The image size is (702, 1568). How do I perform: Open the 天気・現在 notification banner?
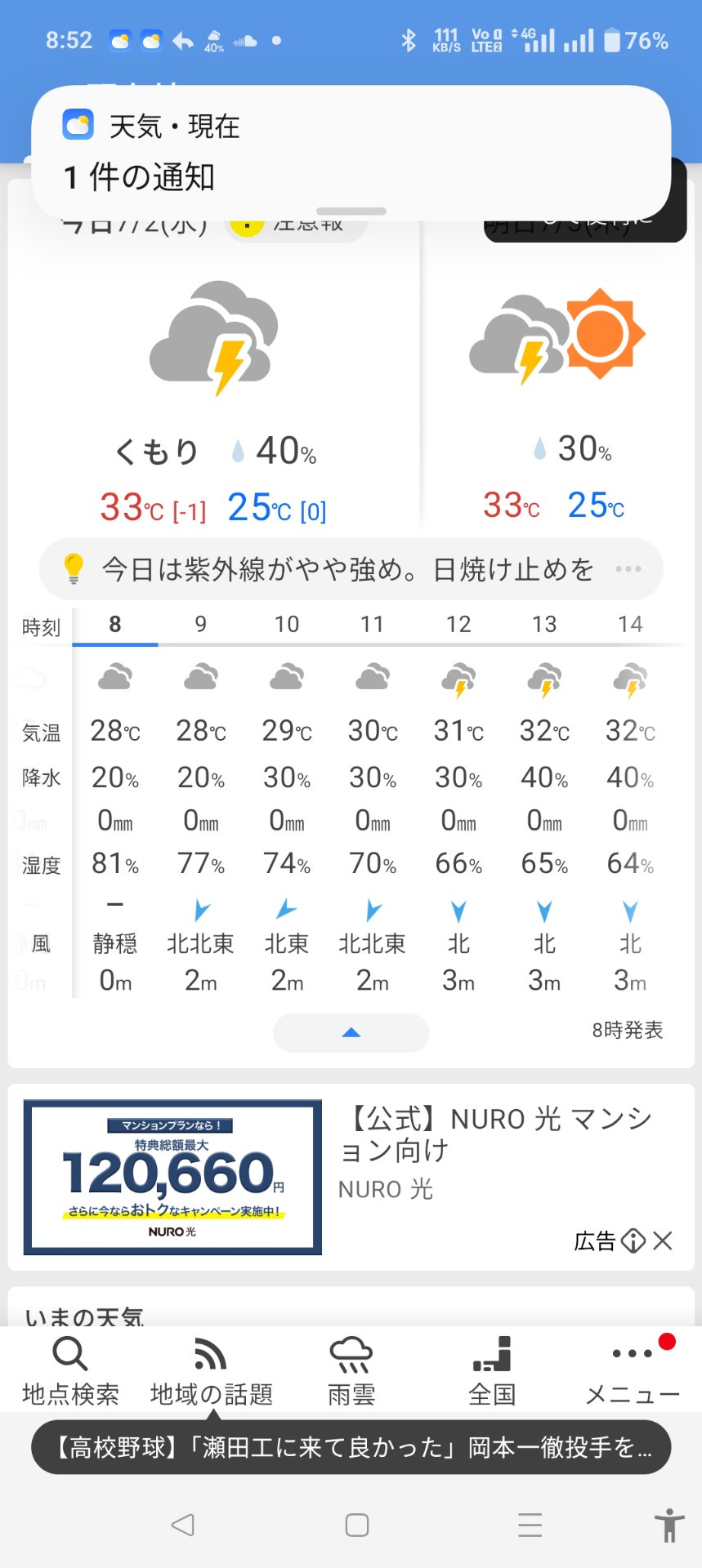click(351, 153)
